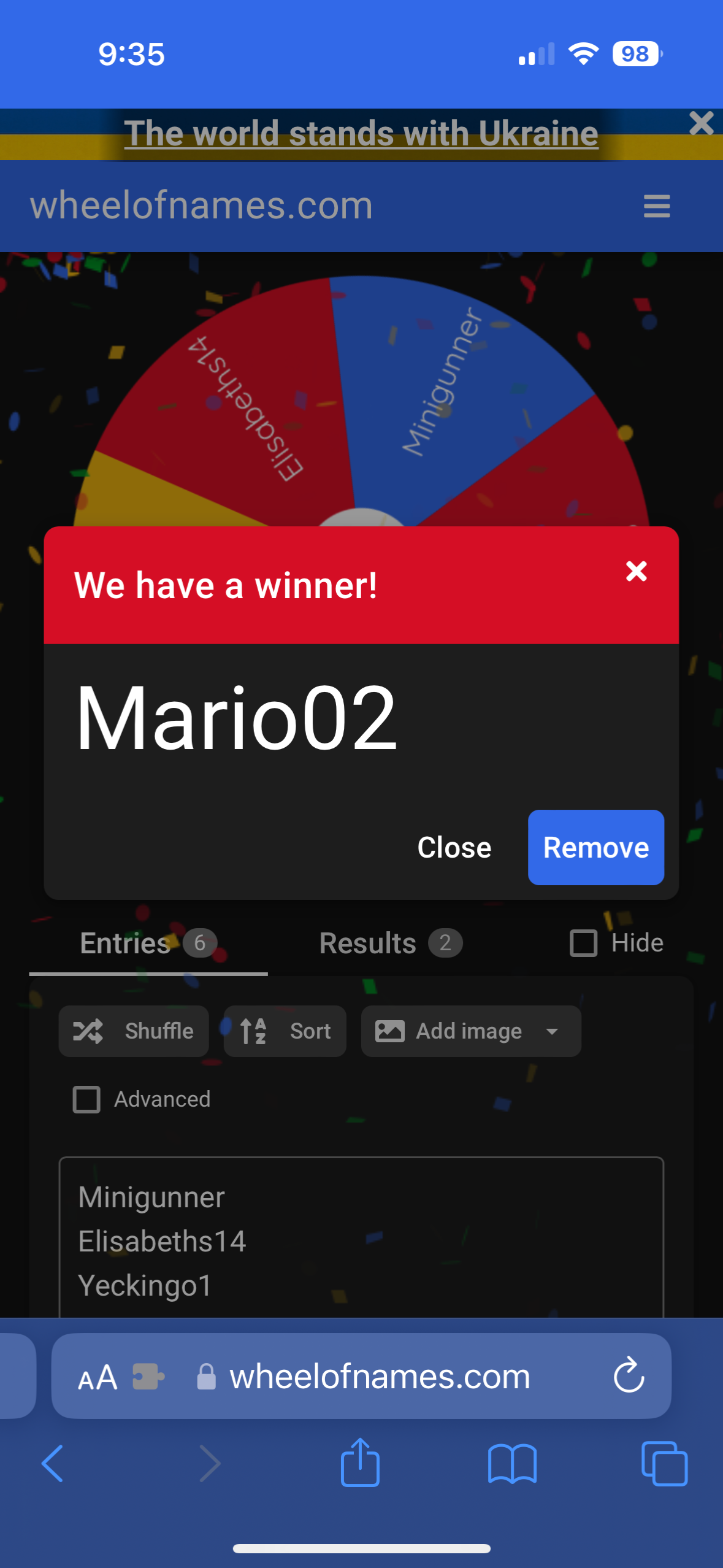Tap Close in the winner dialog
Image resolution: width=723 pixels, height=1568 pixels.
point(454,847)
